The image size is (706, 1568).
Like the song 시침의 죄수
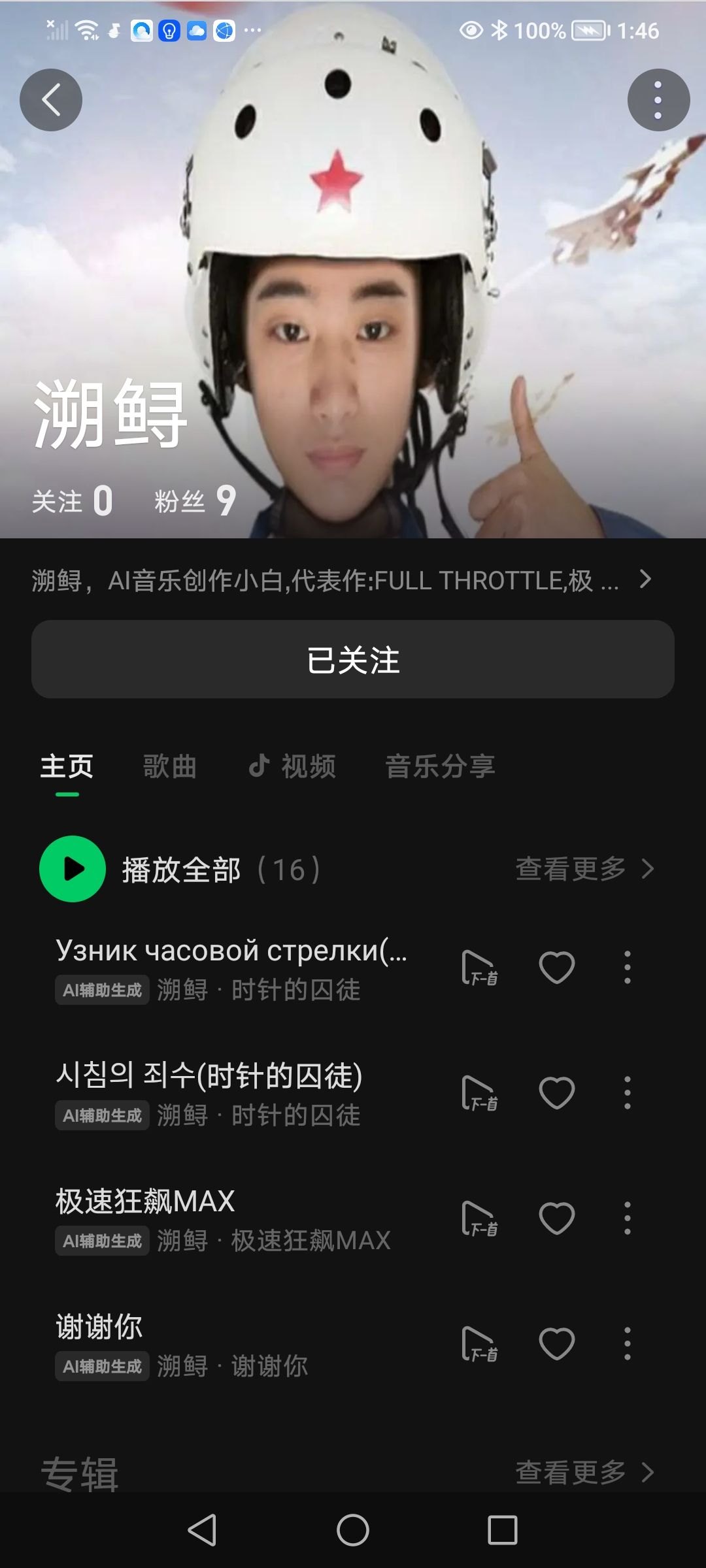[556, 1092]
